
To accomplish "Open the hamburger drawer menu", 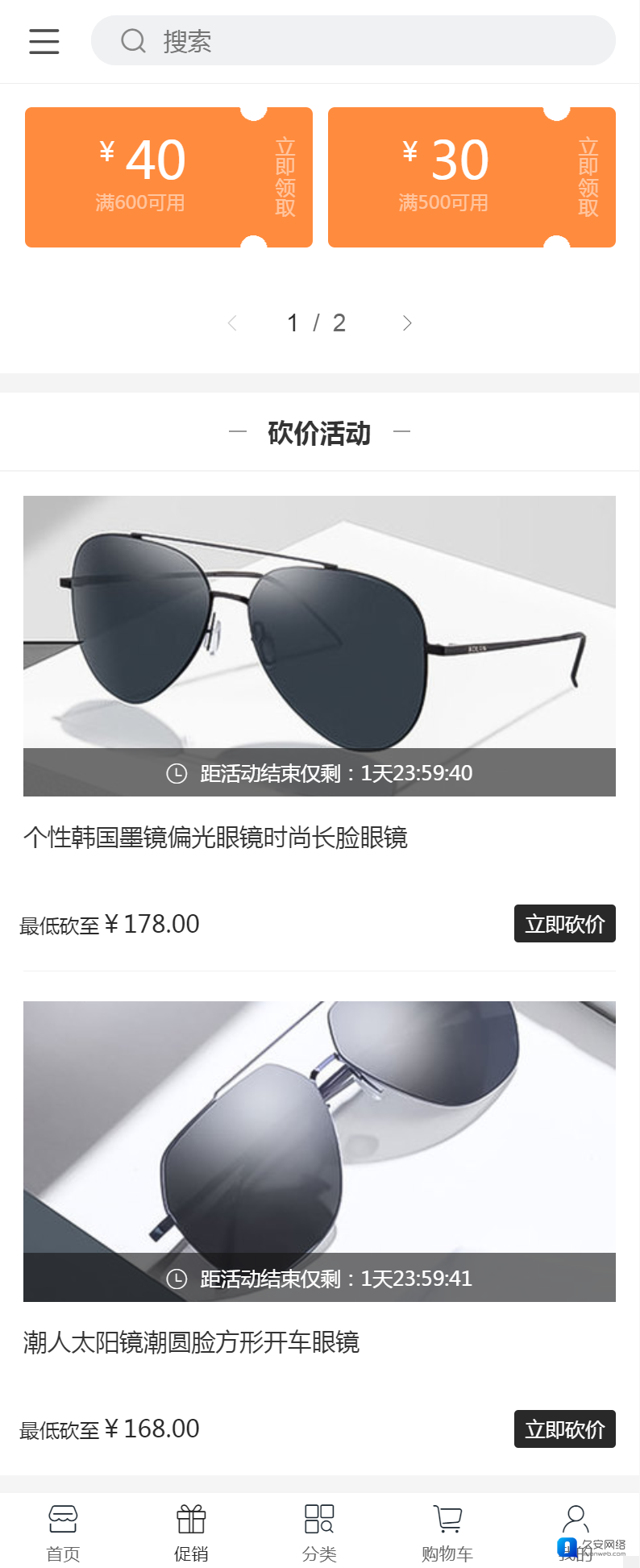I will point(44,41).
